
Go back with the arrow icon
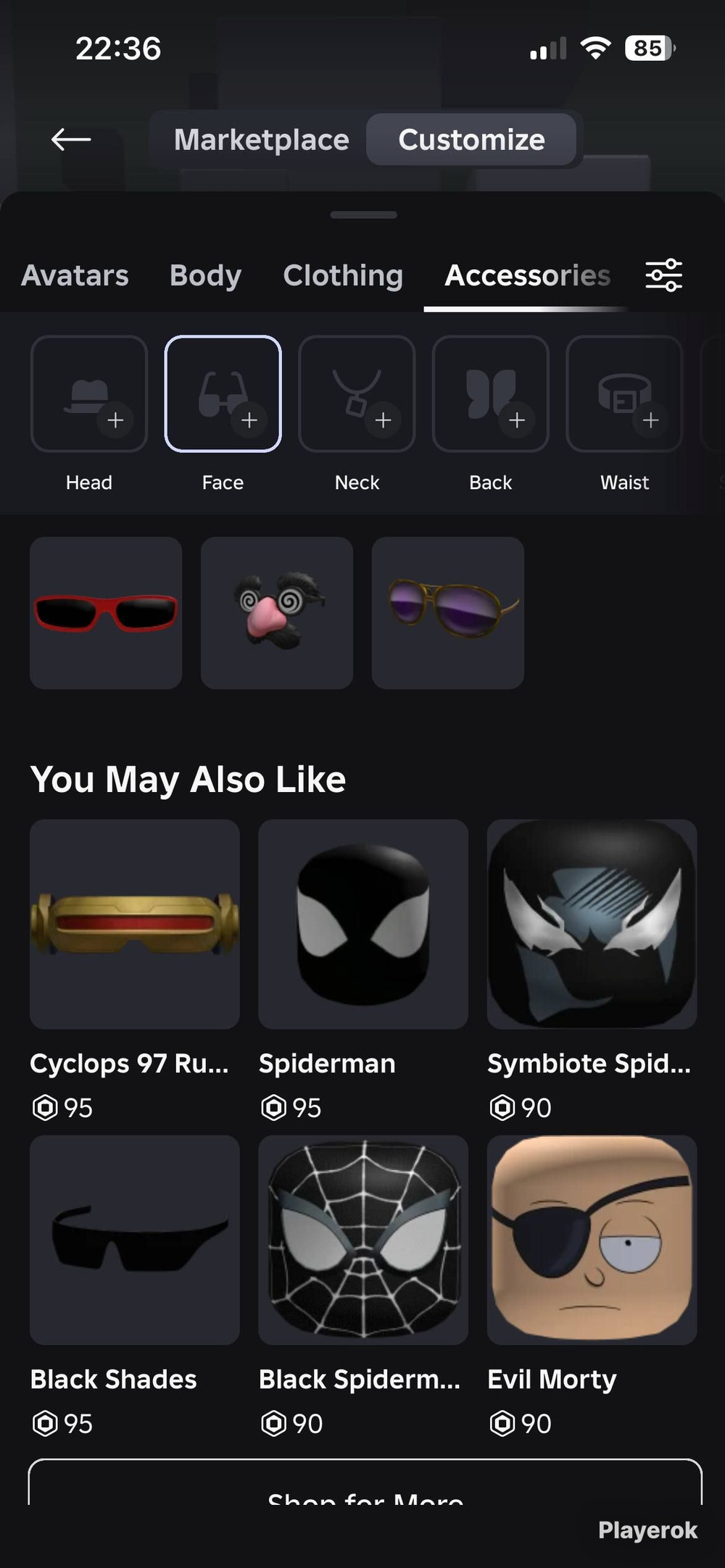click(71, 139)
